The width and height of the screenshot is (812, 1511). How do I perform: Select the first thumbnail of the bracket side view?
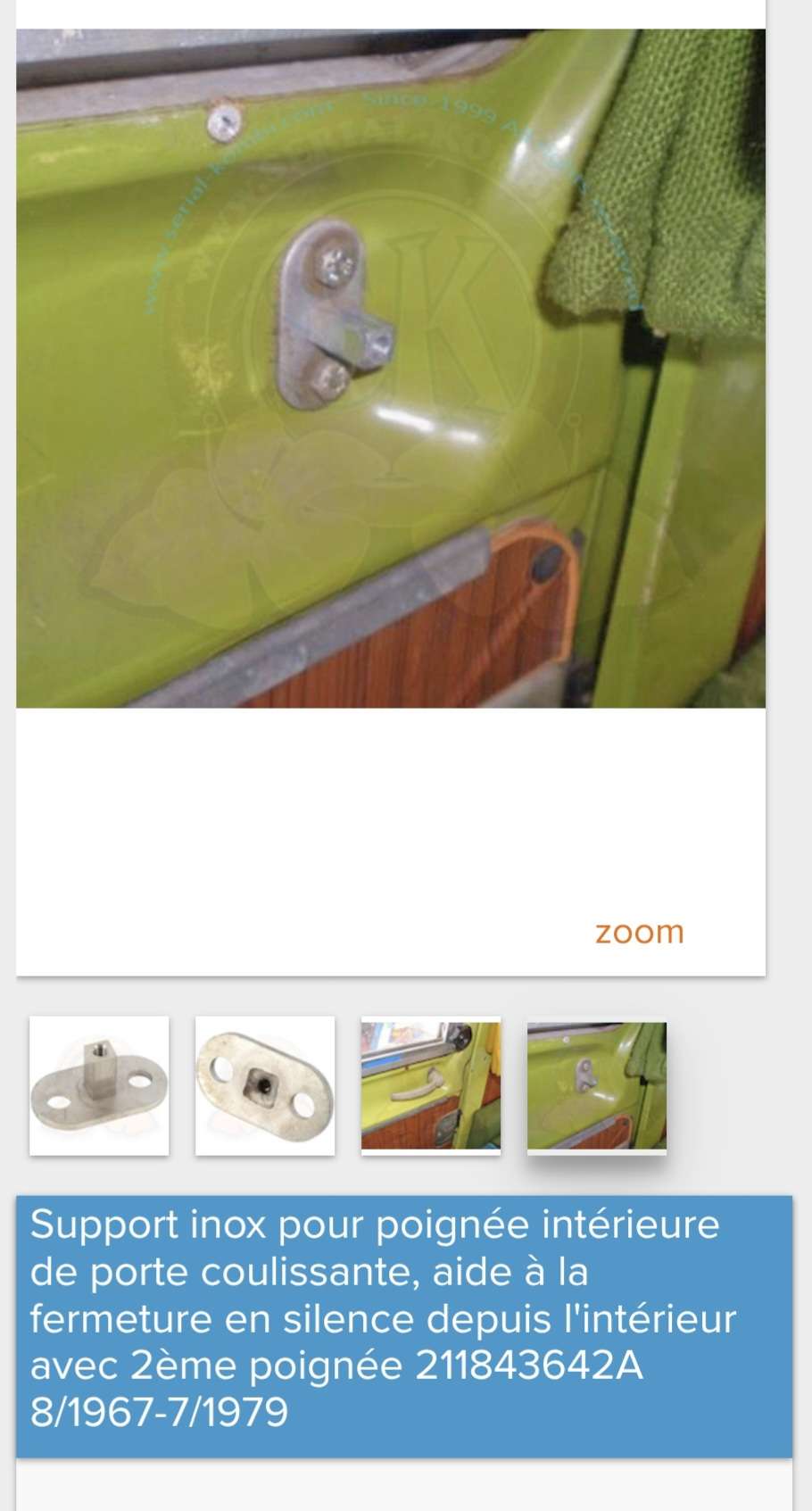99,1085
